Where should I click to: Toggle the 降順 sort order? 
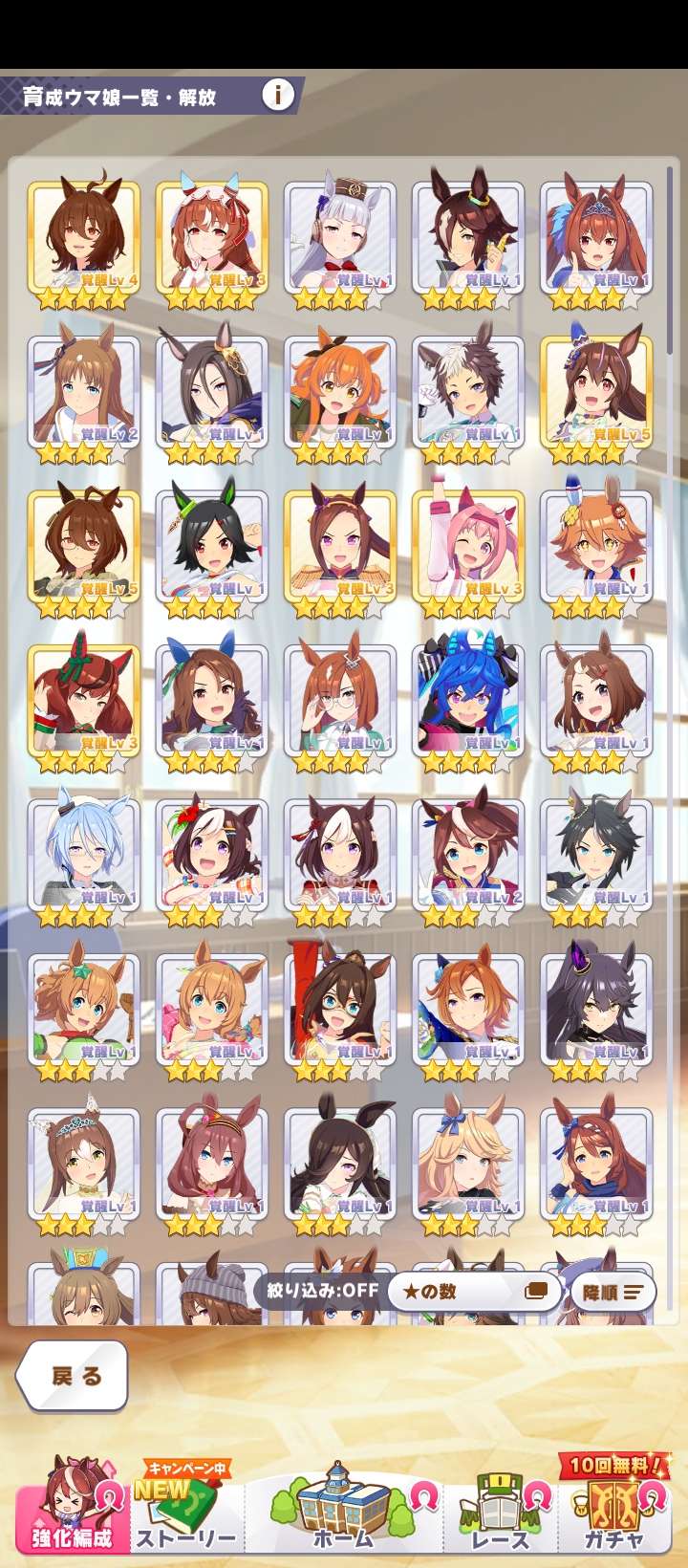point(613,1292)
